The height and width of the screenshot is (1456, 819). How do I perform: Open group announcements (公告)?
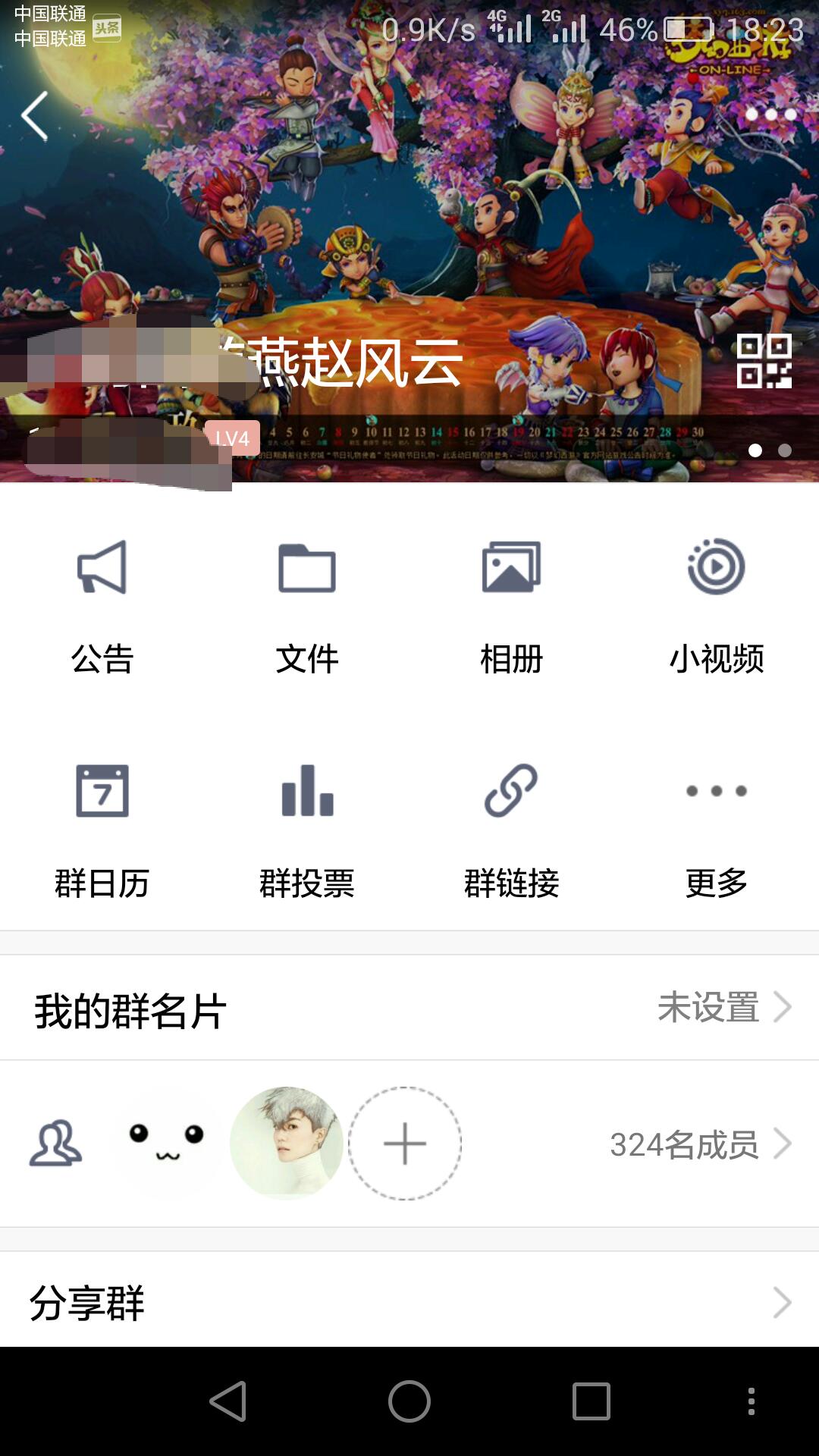(102, 604)
